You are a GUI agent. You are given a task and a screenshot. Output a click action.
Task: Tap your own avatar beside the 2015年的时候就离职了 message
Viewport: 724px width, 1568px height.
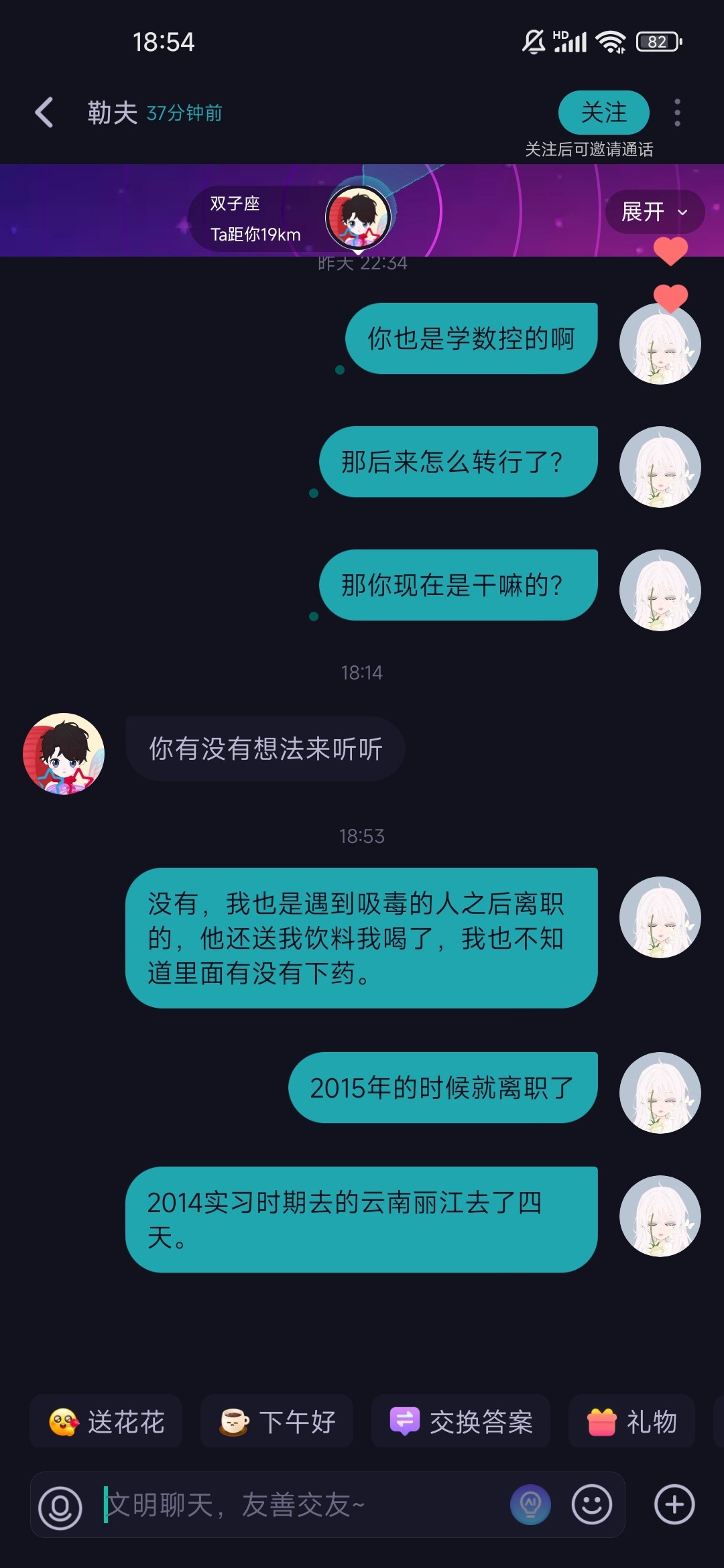tap(660, 1093)
